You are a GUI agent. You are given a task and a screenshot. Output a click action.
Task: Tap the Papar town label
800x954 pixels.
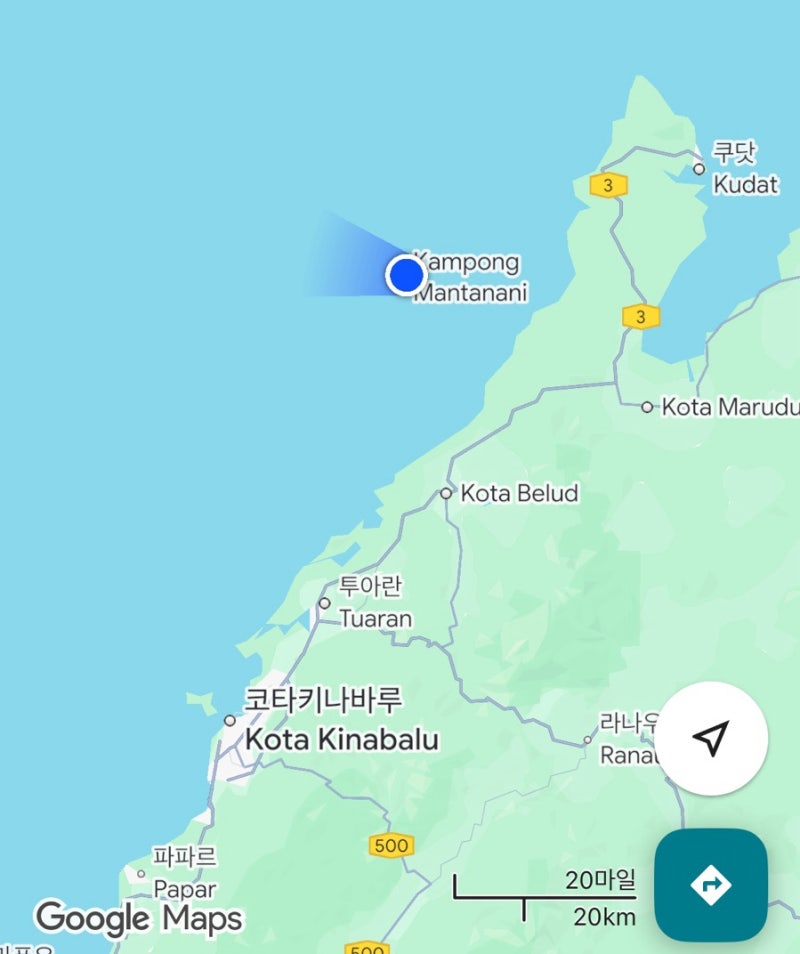[184, 888]
